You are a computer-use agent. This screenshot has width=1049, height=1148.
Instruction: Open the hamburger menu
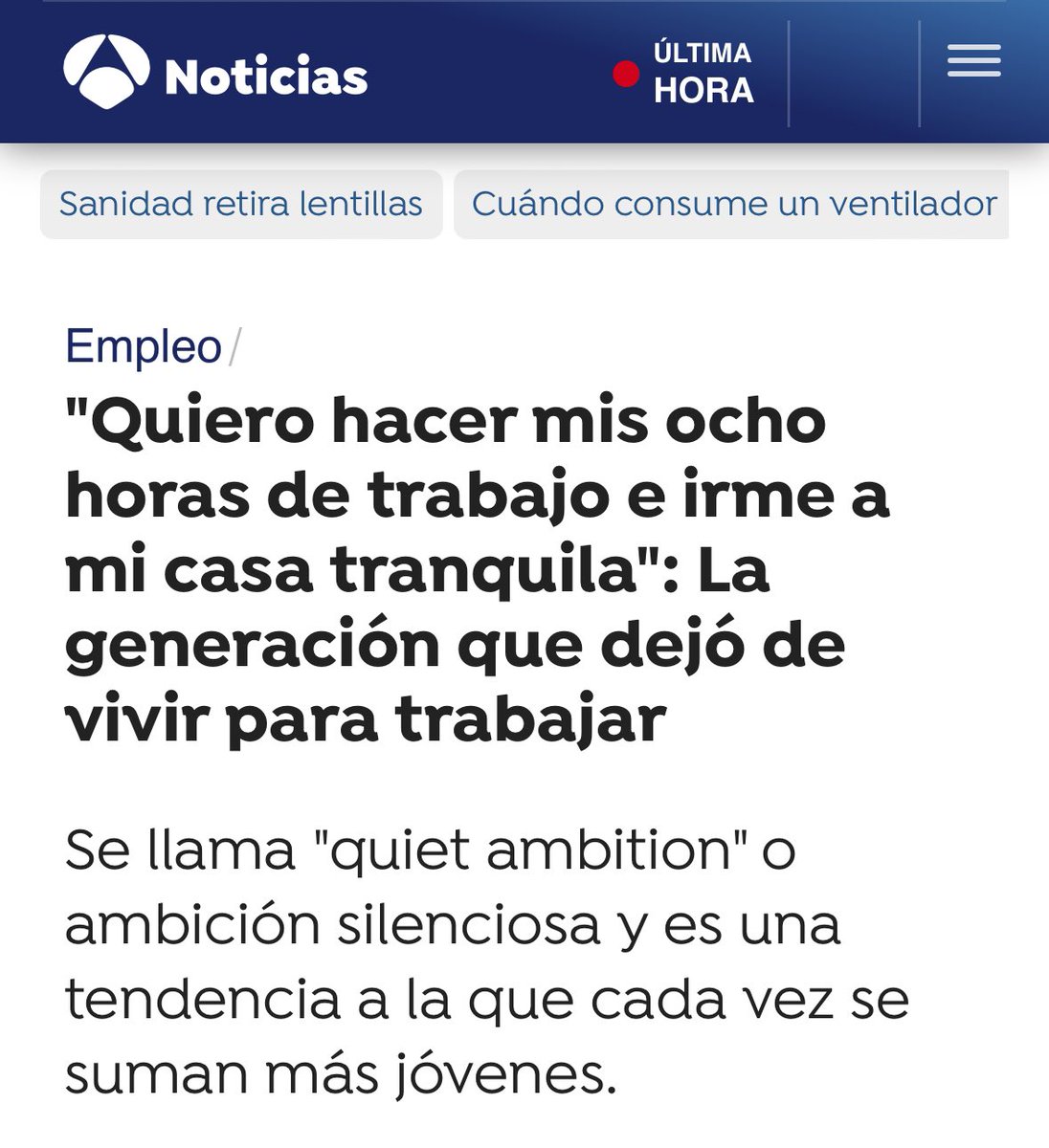click(973, 63)
